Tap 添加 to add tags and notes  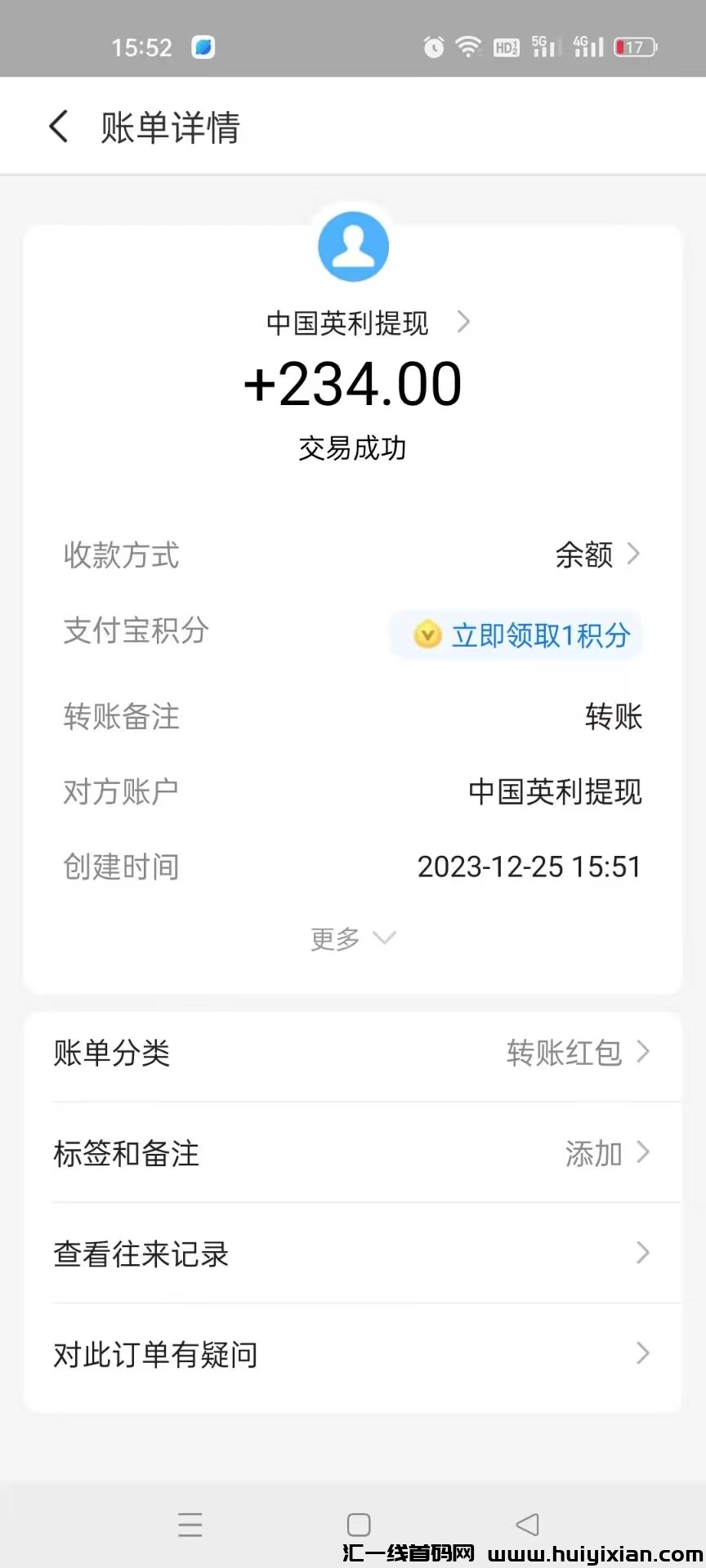pos(592,1153)
